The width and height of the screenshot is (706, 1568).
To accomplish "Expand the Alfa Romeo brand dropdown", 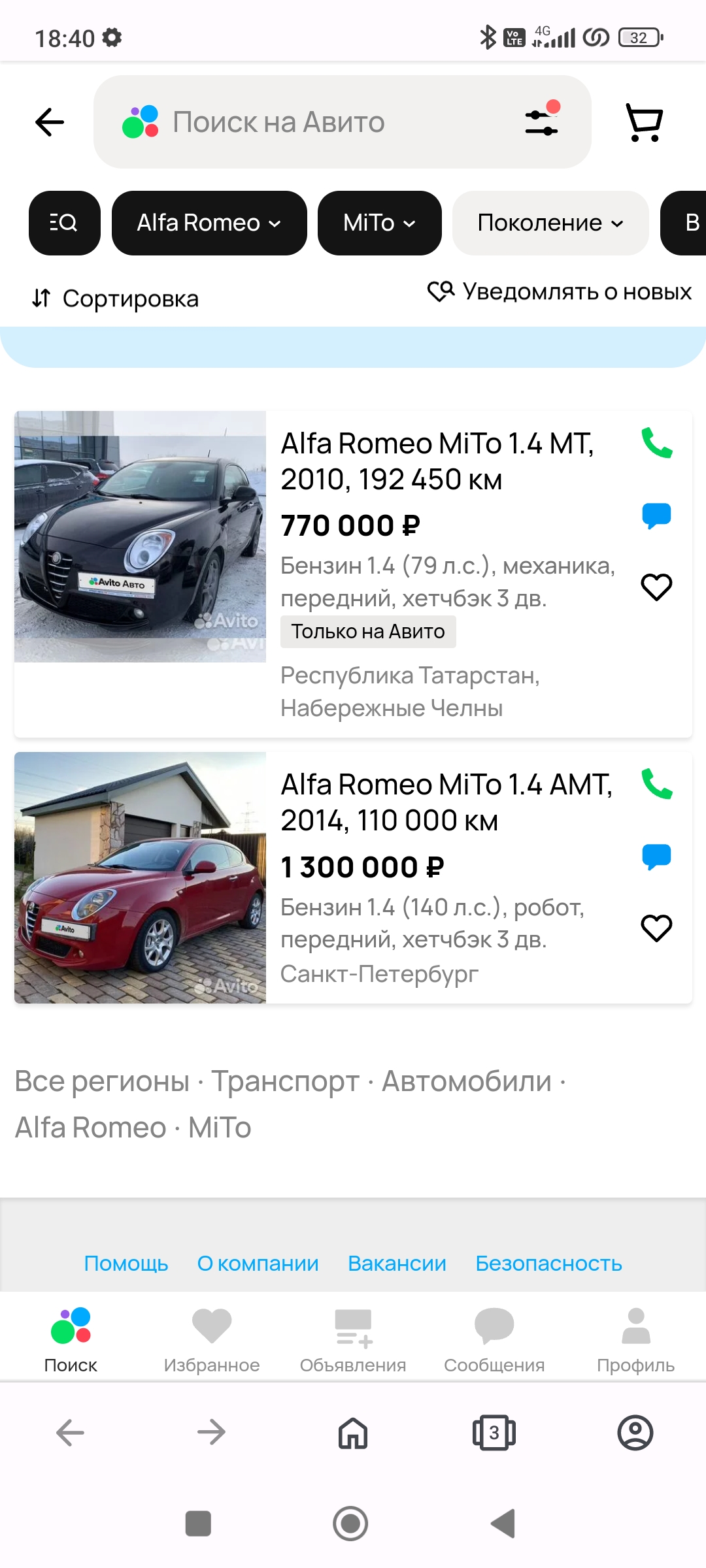I will pyautogui.click(x=209, y=223).
